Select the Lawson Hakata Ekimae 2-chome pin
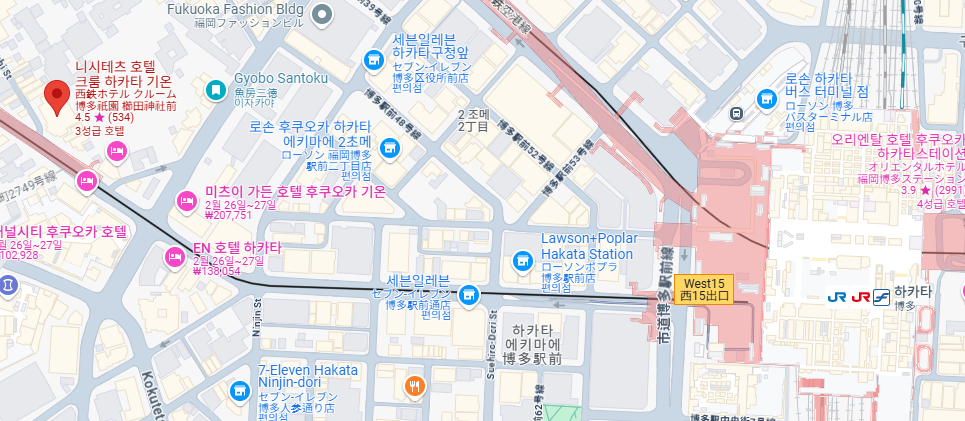965x421 pixels. pyautogui.click(x=390, y=150)
